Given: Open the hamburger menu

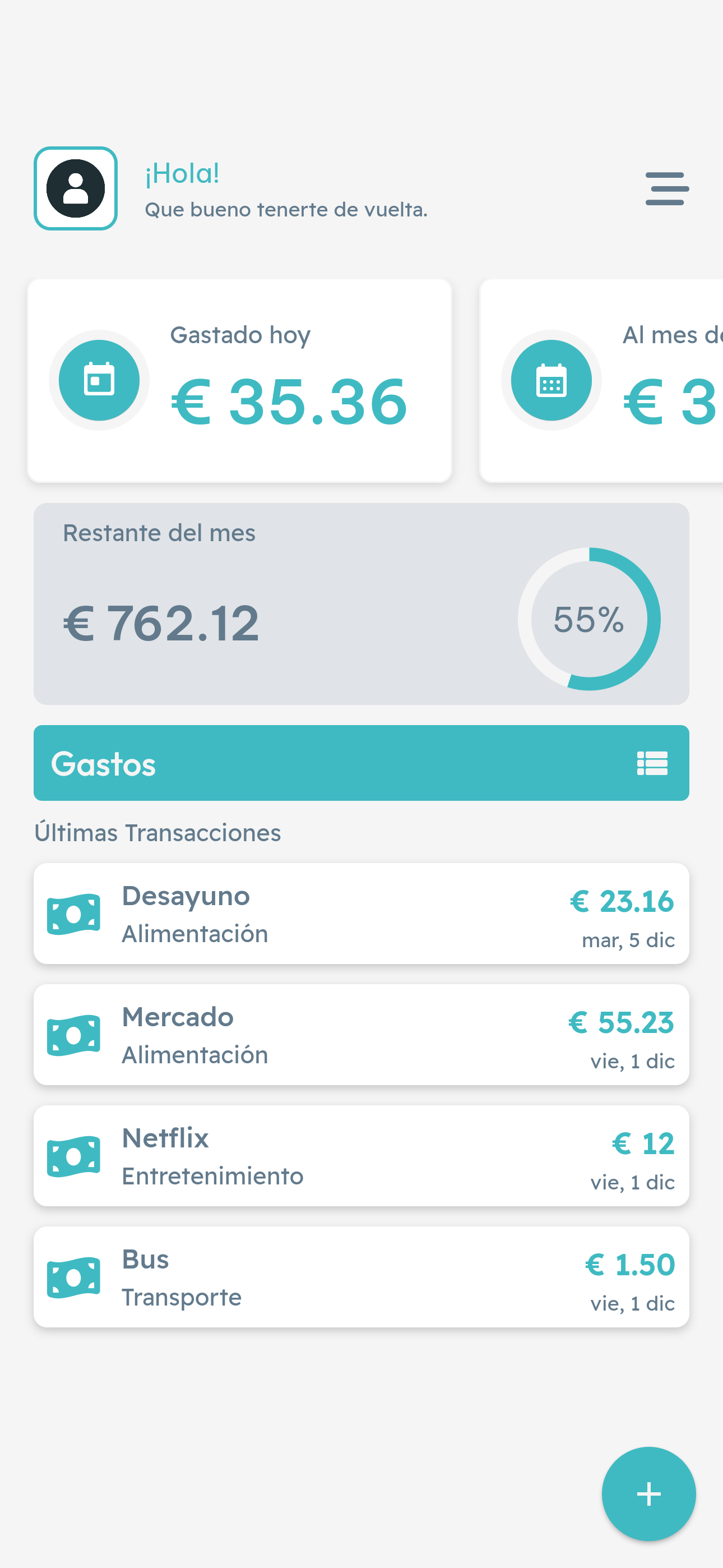Looking at the screenshot, I should pos(667,188).
